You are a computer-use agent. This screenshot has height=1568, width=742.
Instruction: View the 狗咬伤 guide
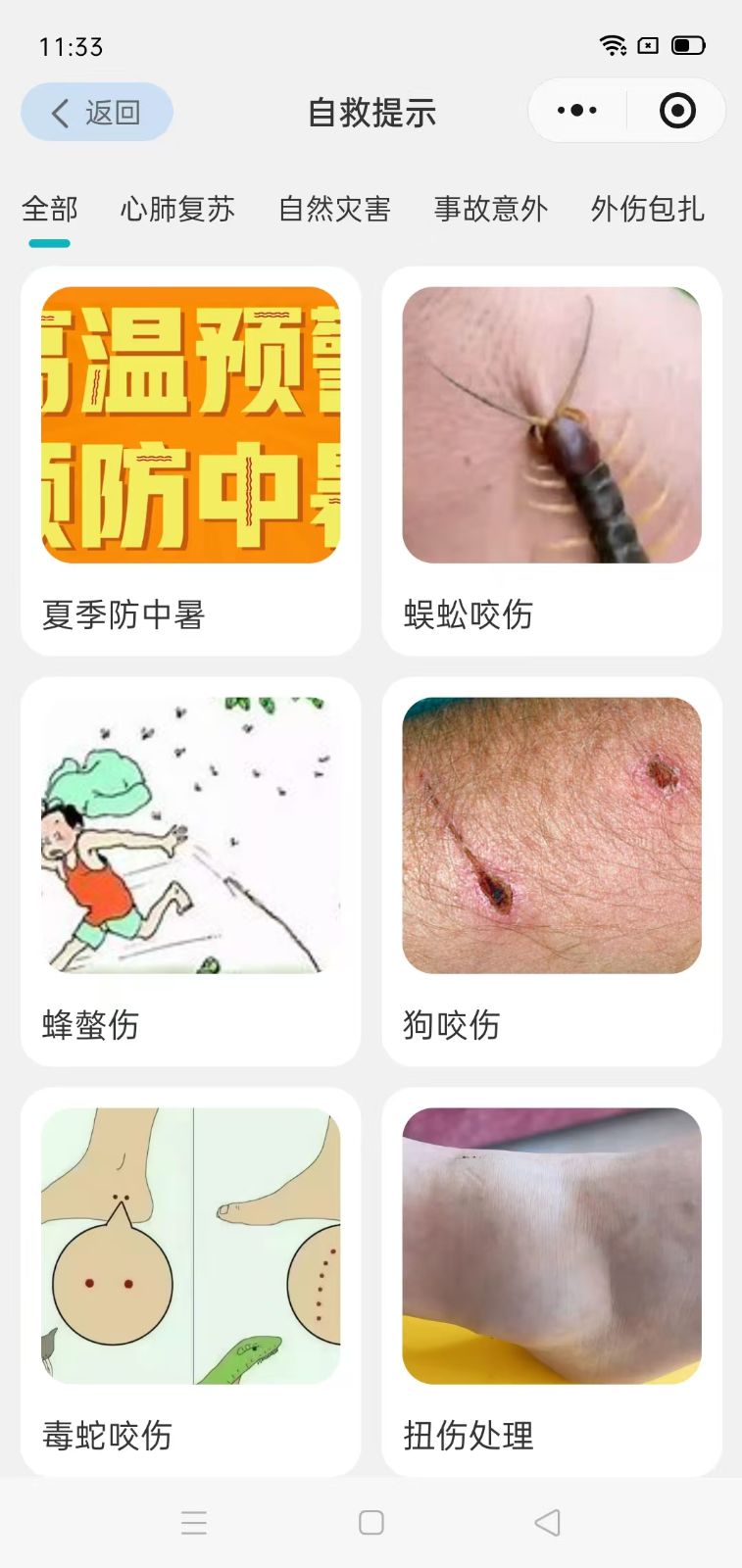pos(552,871)
